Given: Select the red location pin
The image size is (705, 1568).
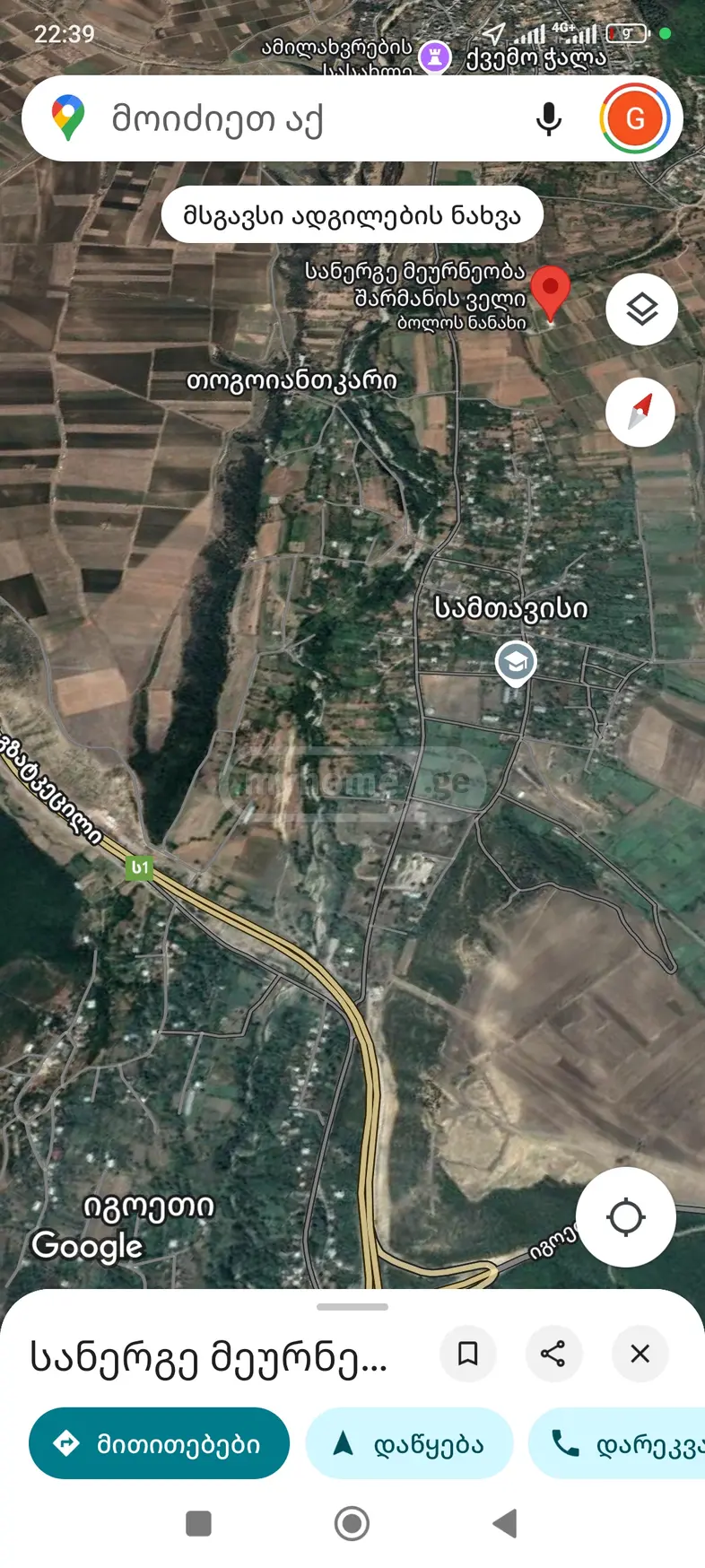Looking at the screenshot, I should coord(550,292).
